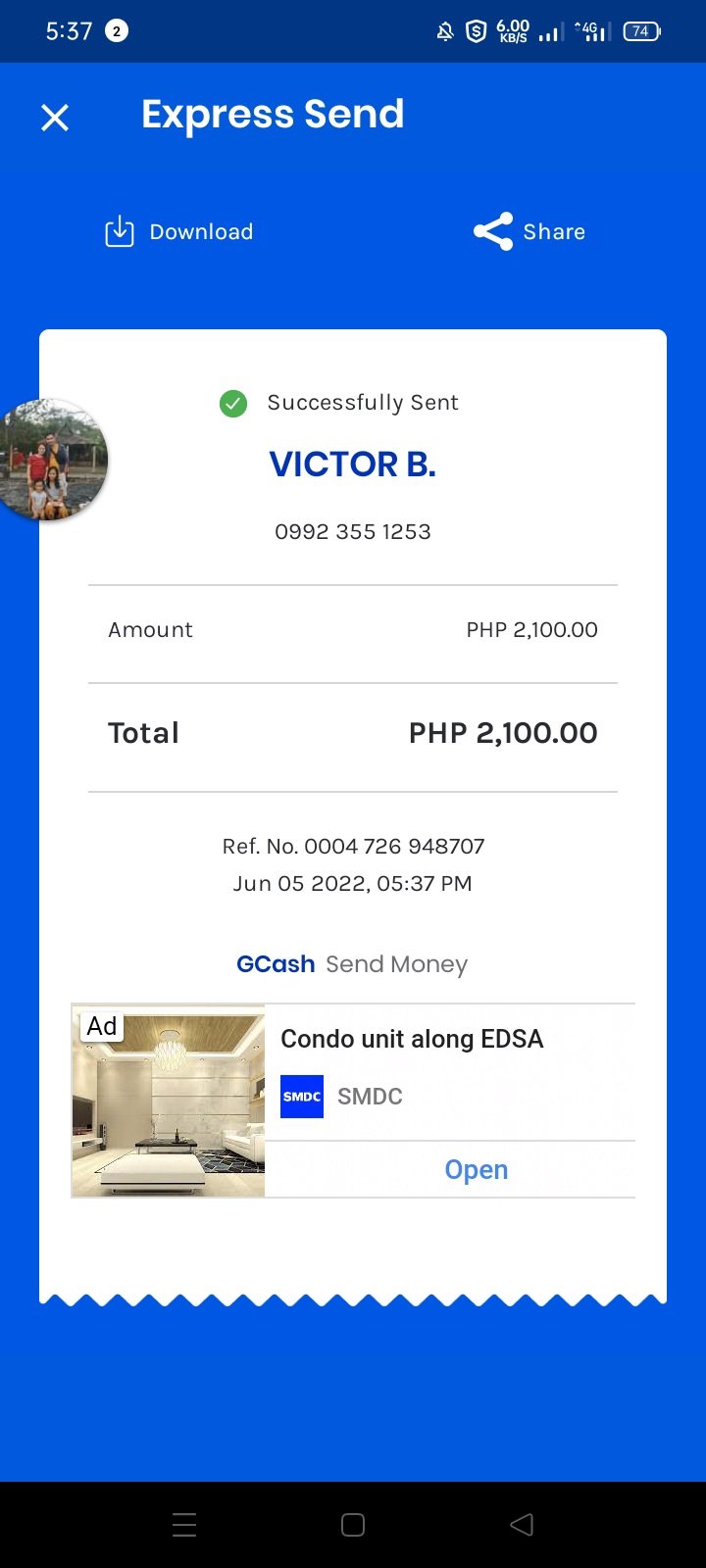Viewport: 706px width, 1568px height.
Task: Close the Express Send receipt
Action: click(55, 118)
